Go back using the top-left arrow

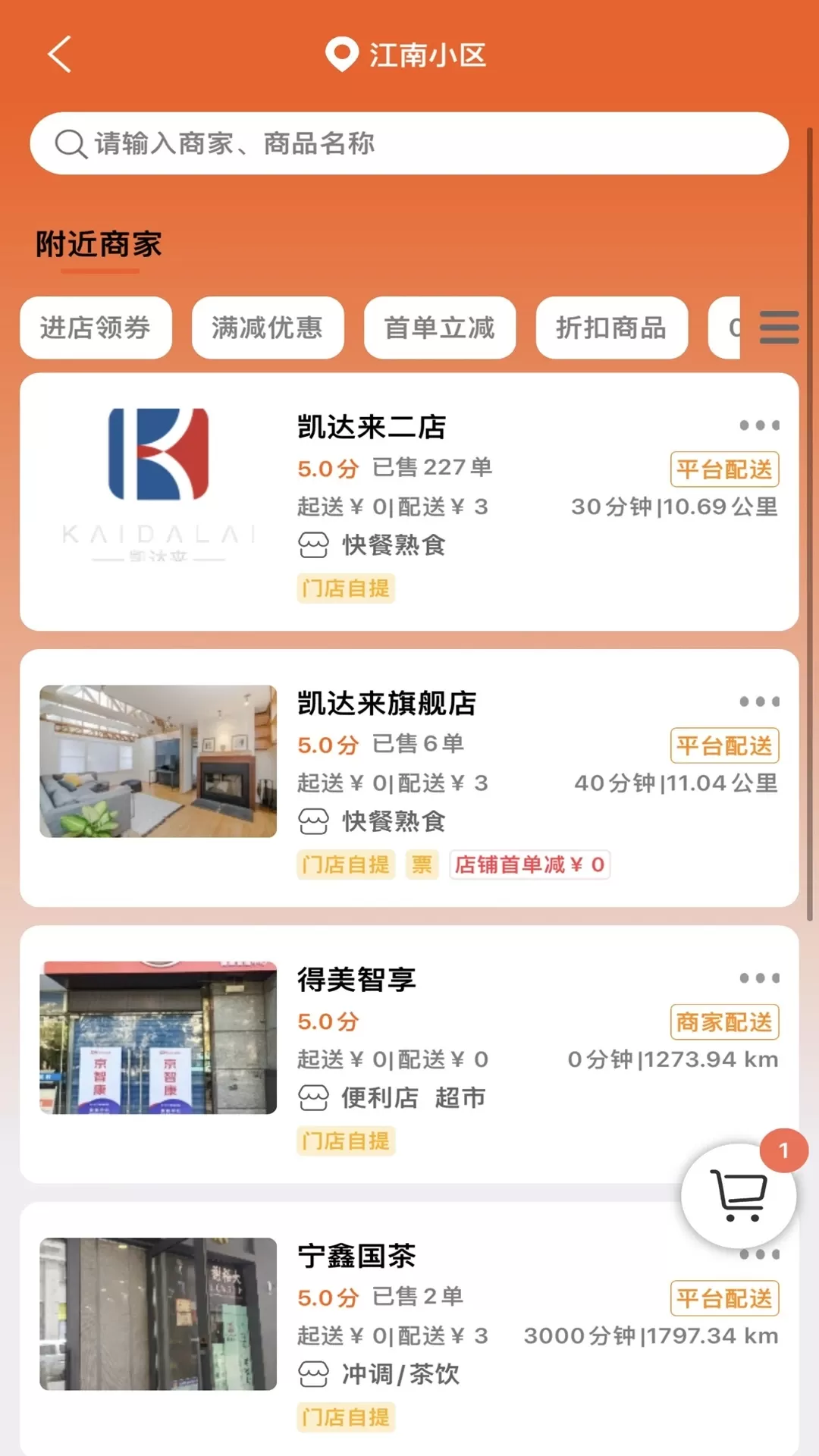(59, 55)
